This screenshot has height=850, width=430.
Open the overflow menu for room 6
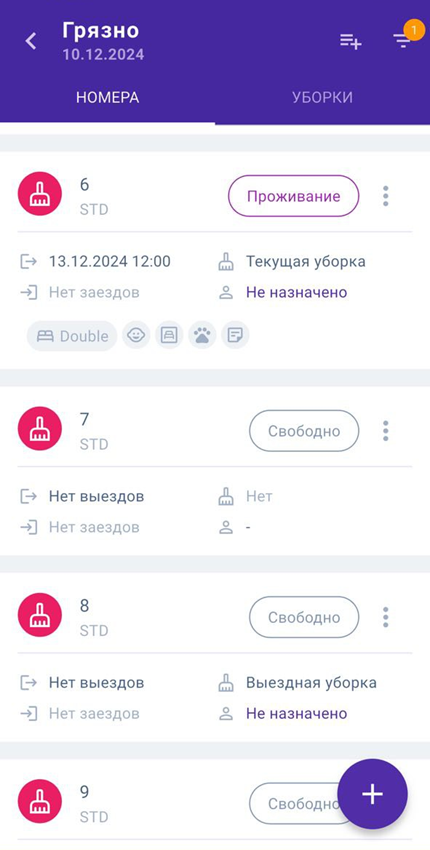pyautogui.click(x=386, y=196)
